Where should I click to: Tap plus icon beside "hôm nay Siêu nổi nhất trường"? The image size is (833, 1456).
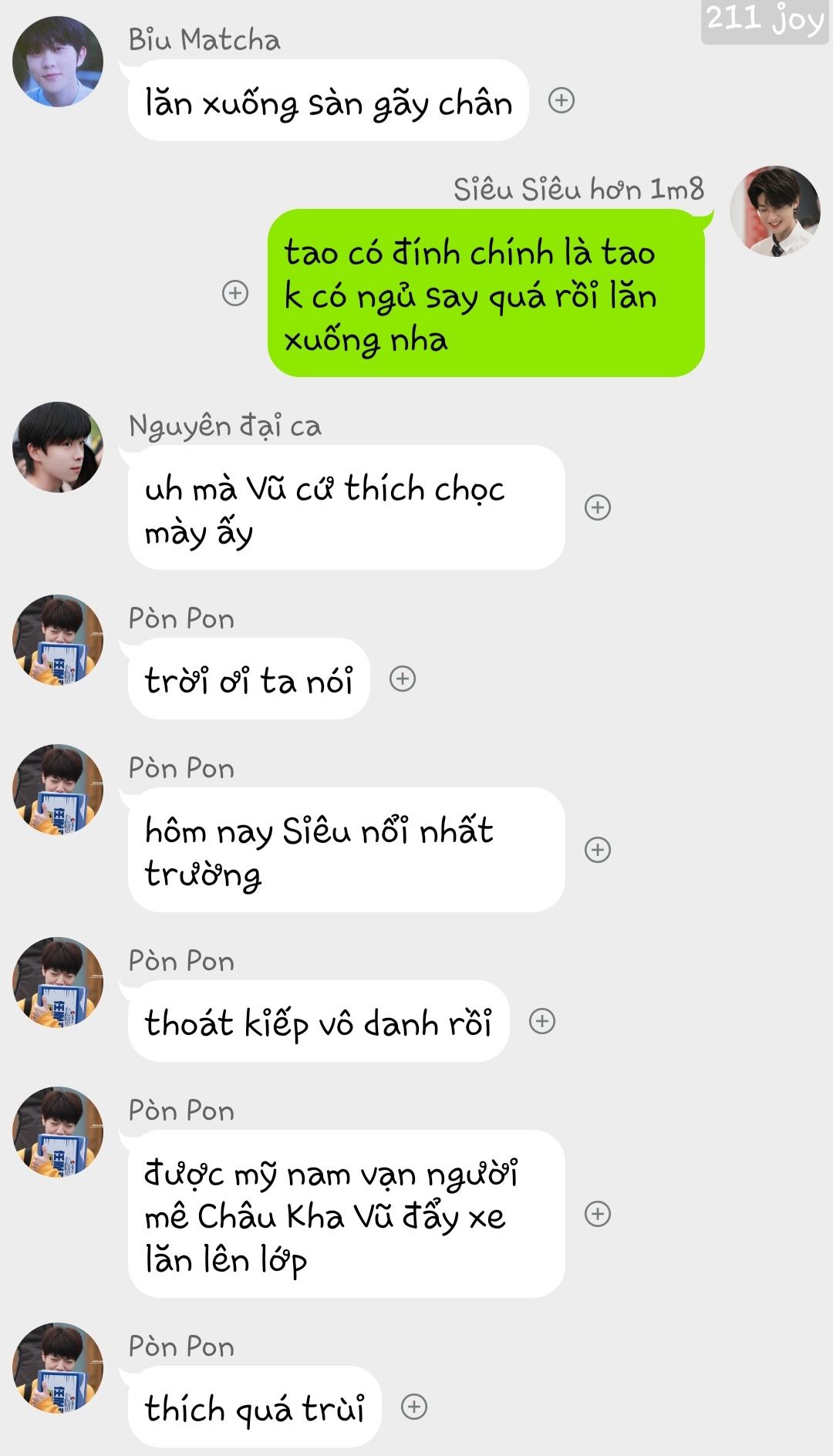point(598,850)
